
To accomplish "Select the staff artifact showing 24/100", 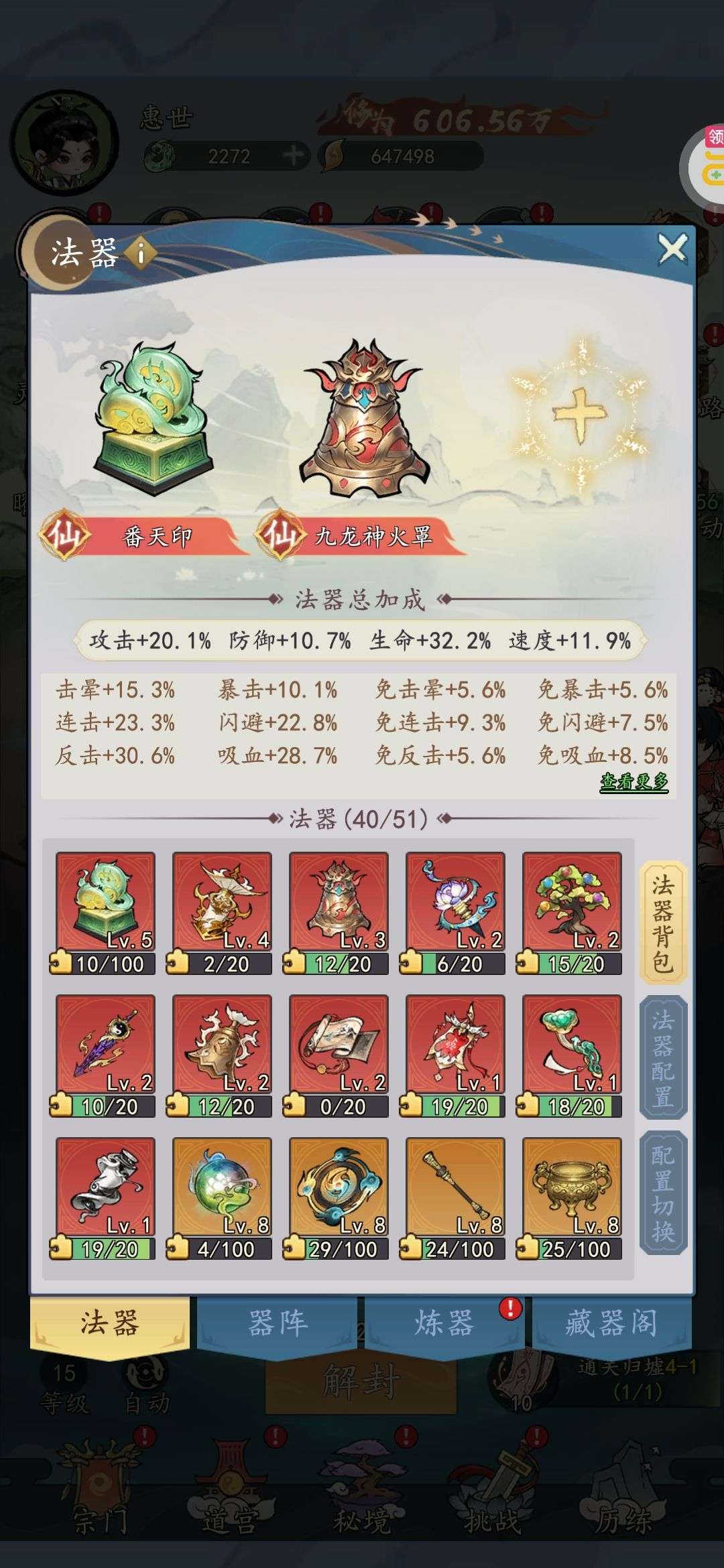I will coord(455,1198).
